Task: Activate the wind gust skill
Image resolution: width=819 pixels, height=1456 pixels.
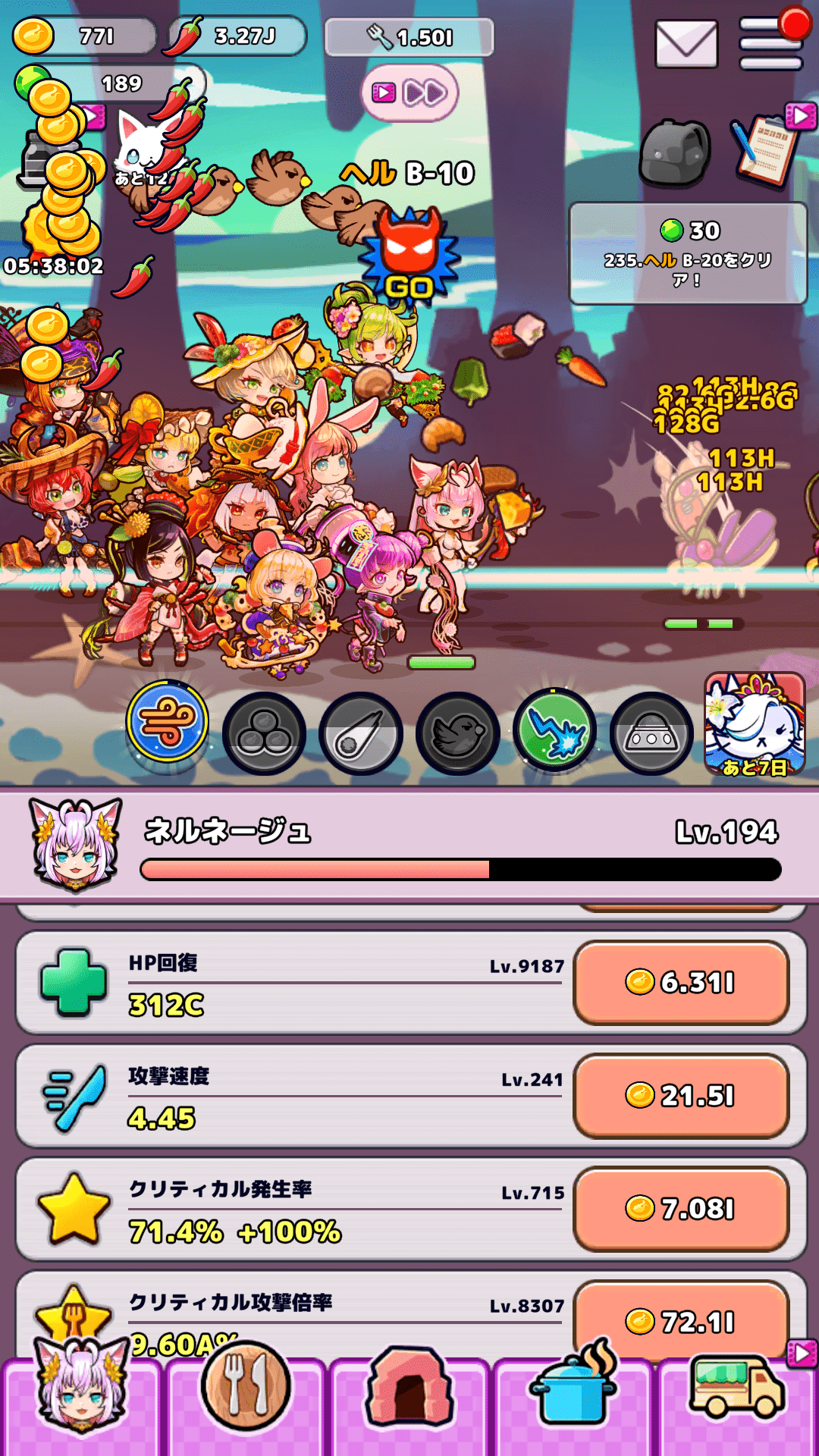Action: [x=168, y=721]
